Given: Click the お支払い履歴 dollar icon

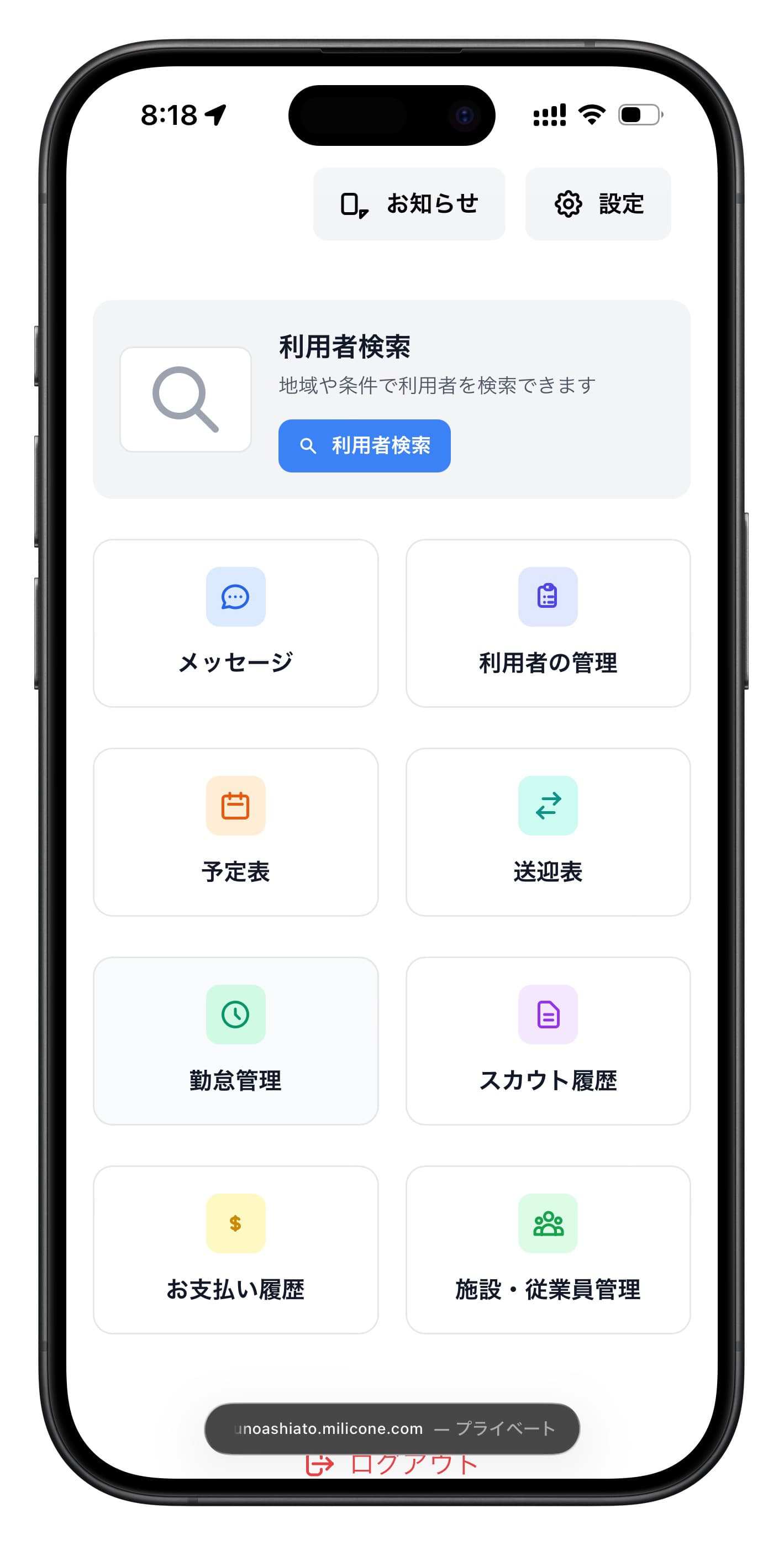Looking at the screenshot, I should (x=235, y=1223).
